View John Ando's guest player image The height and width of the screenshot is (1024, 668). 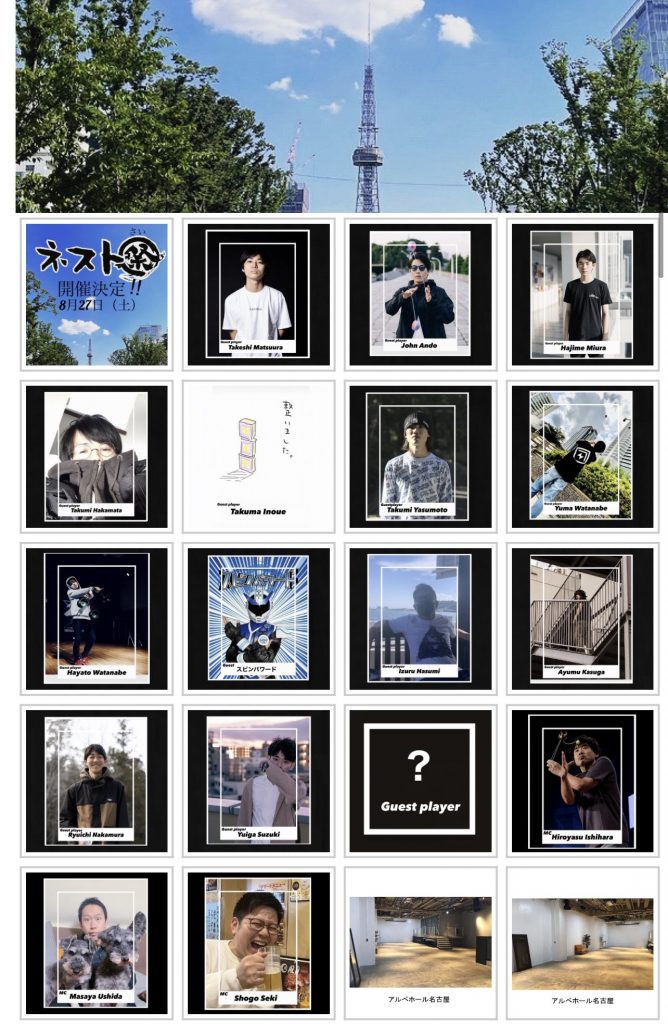(x=420, y=294)
